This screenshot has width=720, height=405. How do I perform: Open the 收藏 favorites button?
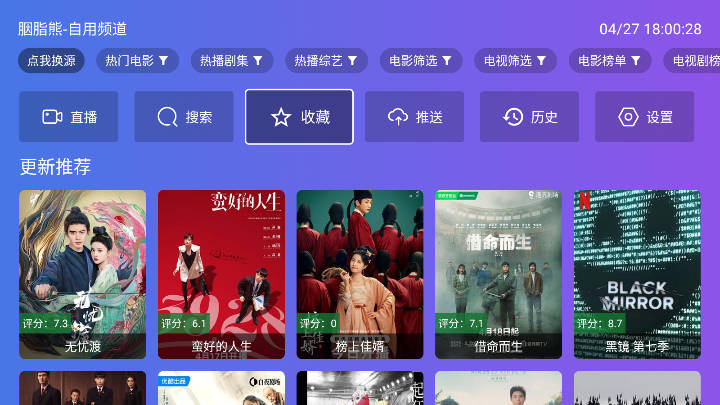(x=299, y=117)
